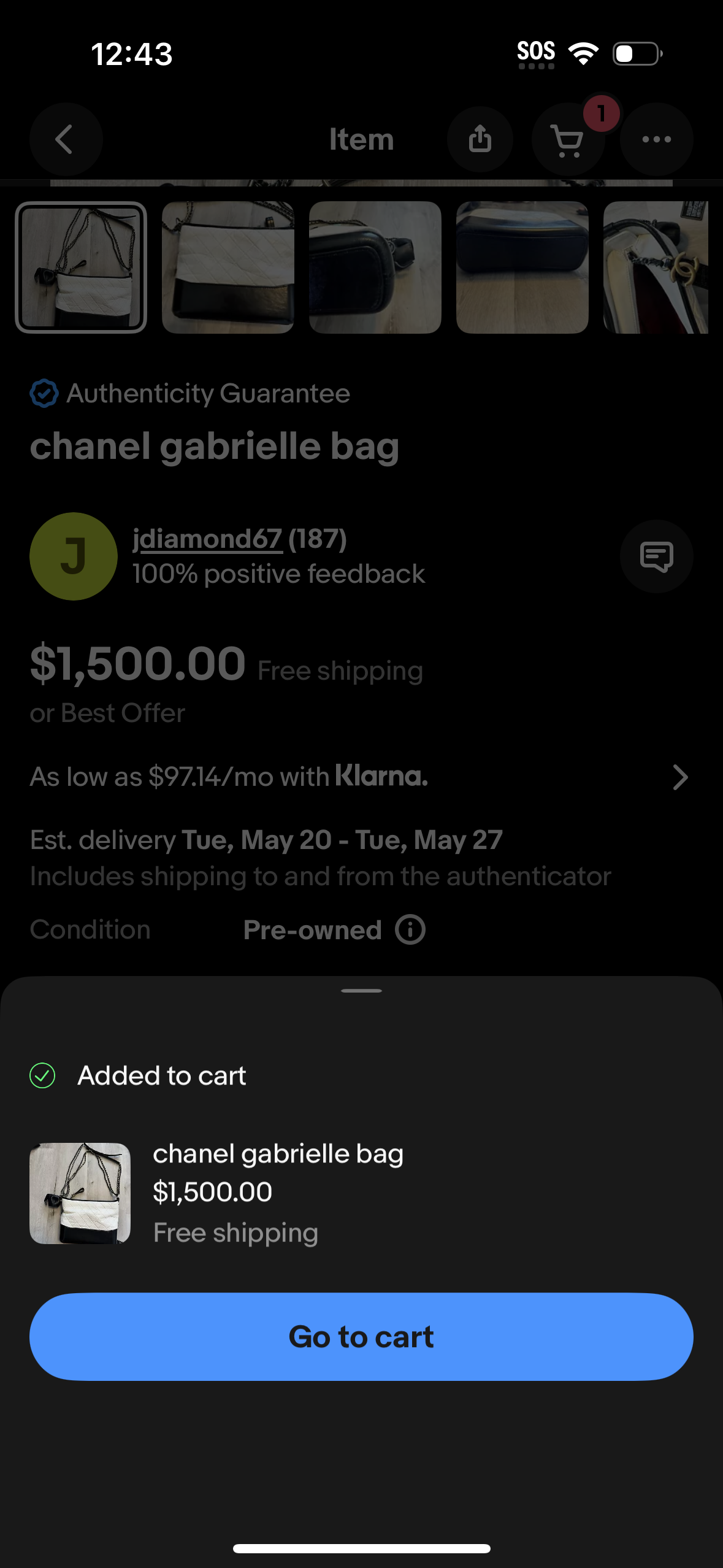The width and height of the screenshot is (723, 1568).
Task: Select the Item title bar label
Action: 362,139
